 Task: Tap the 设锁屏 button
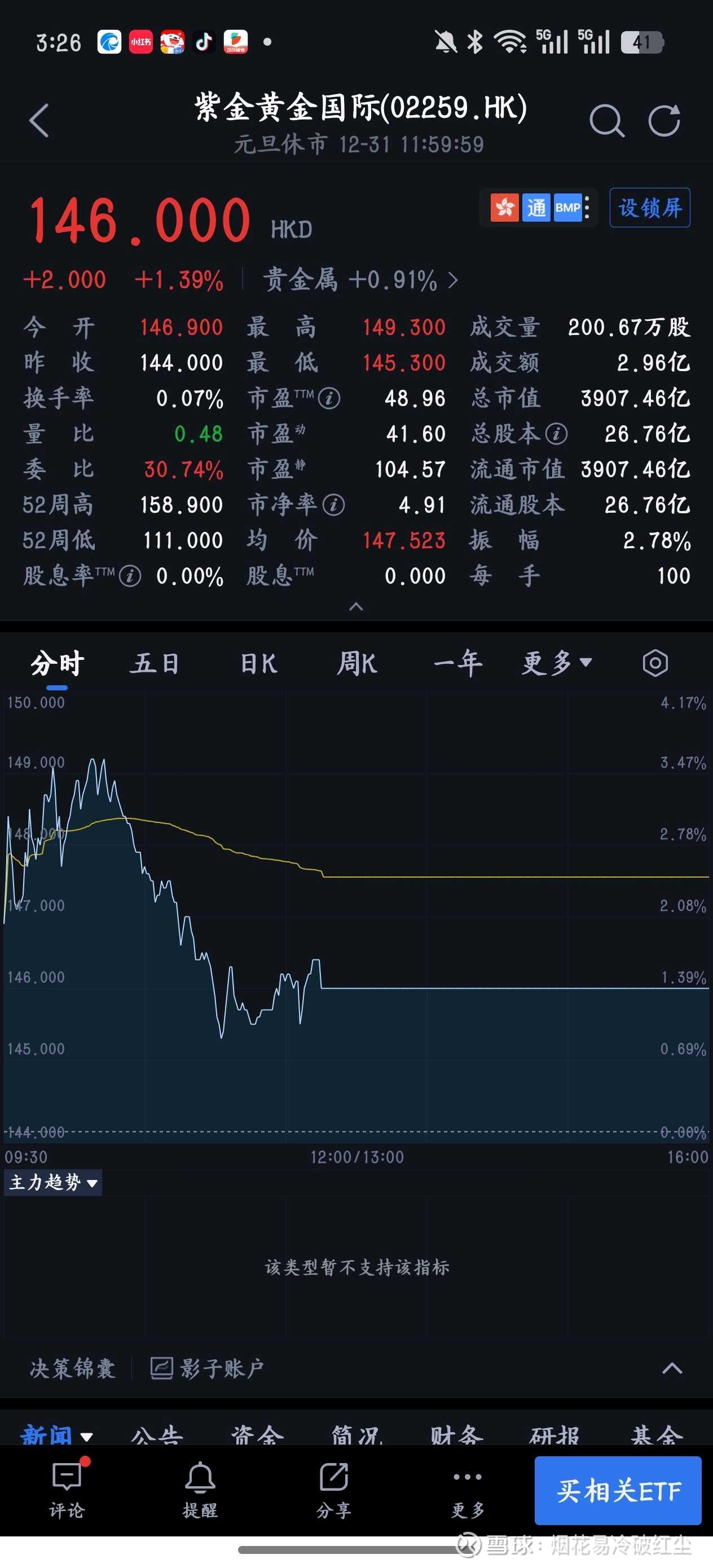649,208
